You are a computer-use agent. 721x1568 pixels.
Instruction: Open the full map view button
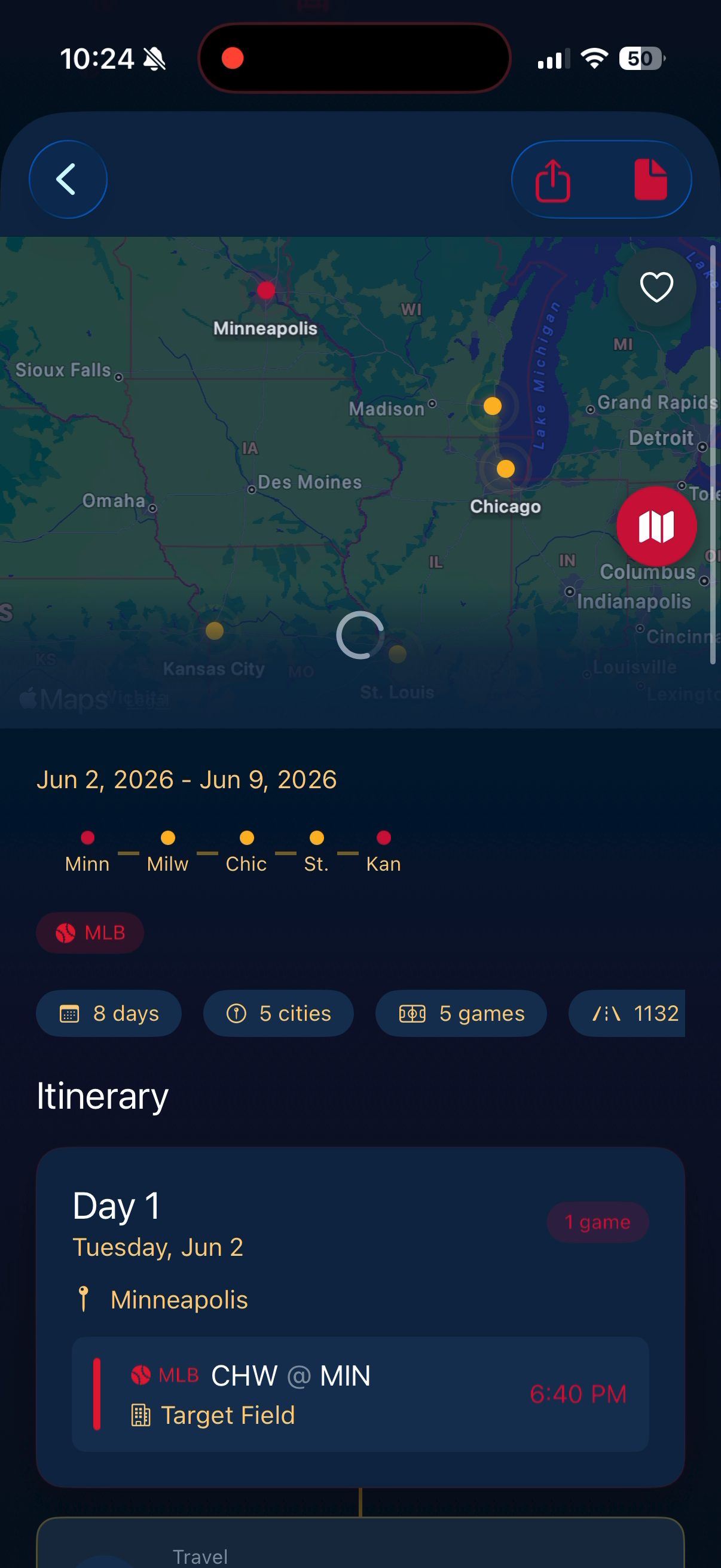click(656, 526)
